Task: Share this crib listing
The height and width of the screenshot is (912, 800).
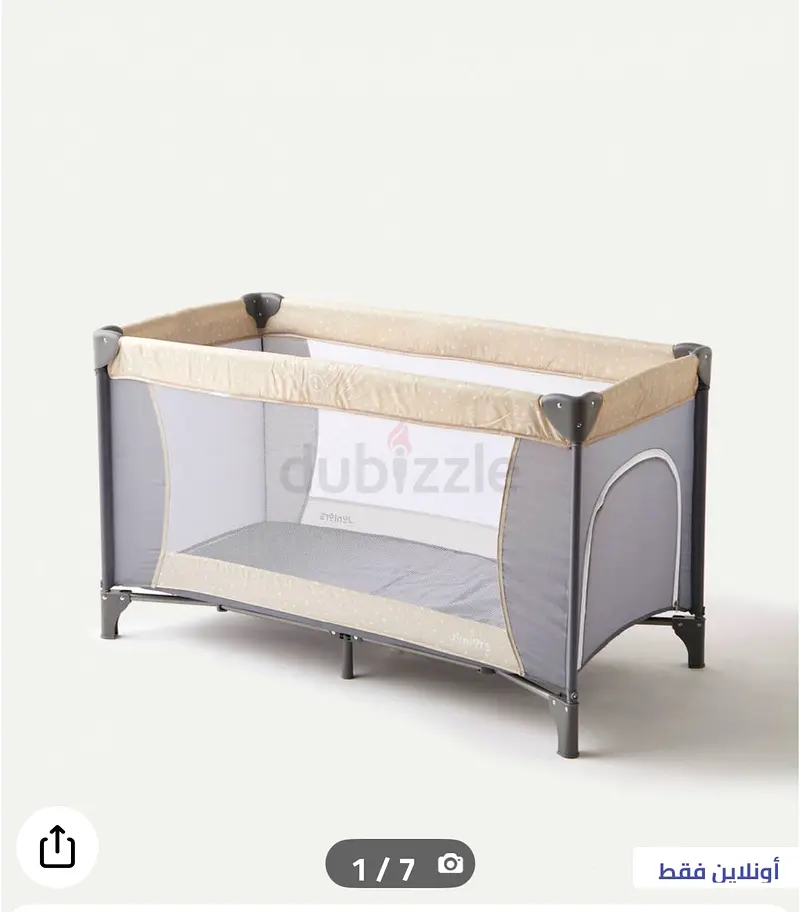Action: tap(58, 848)
